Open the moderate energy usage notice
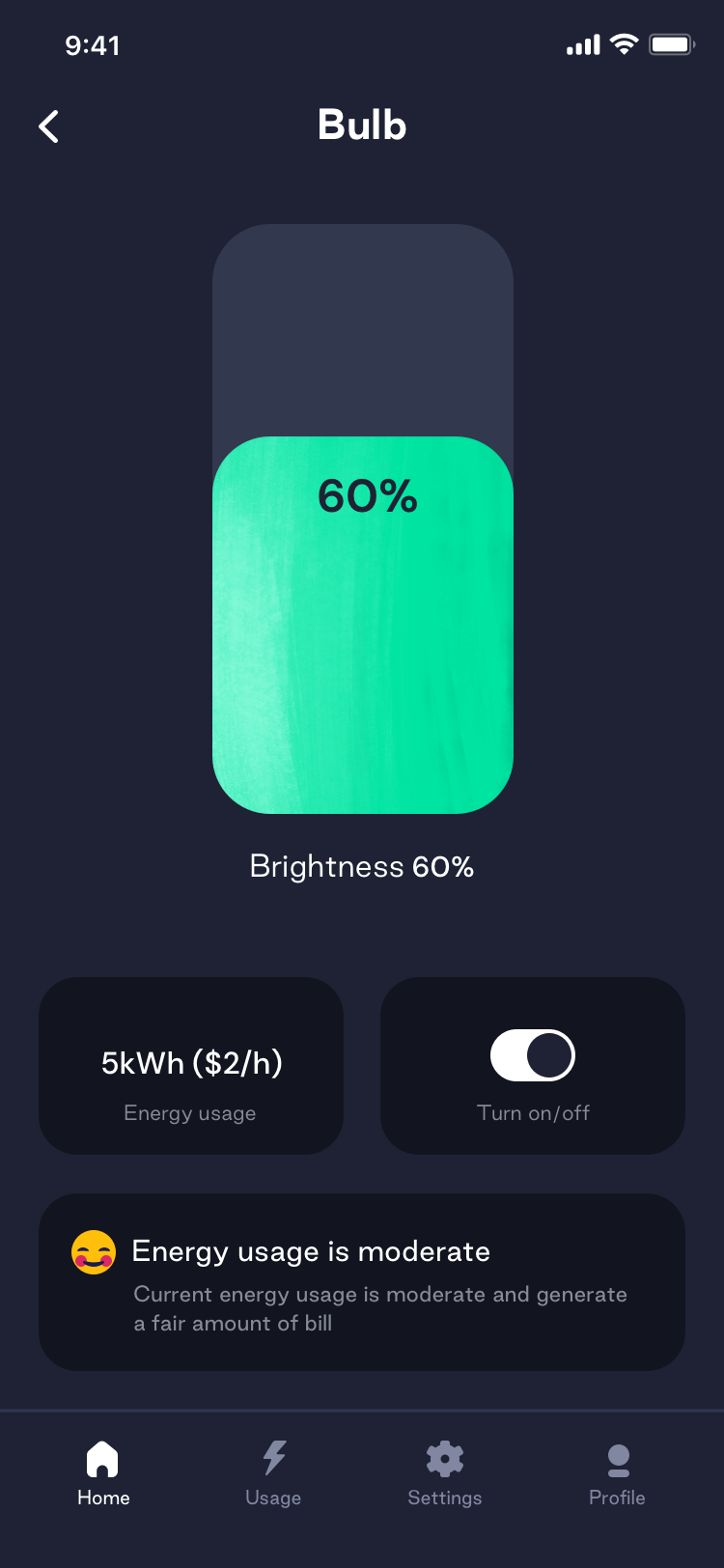 click(x=362, y=1282)
